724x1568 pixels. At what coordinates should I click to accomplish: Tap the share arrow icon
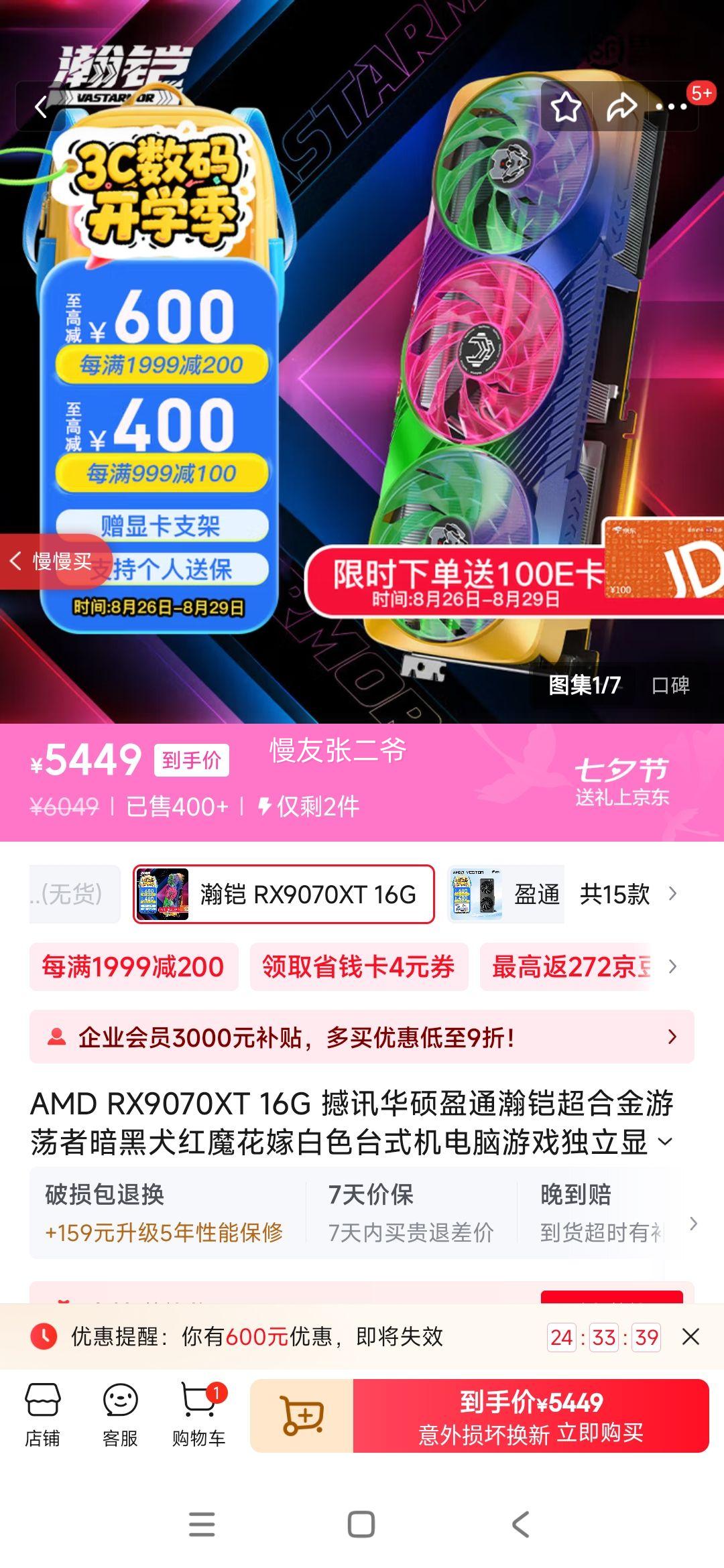(x=620, y=106)
